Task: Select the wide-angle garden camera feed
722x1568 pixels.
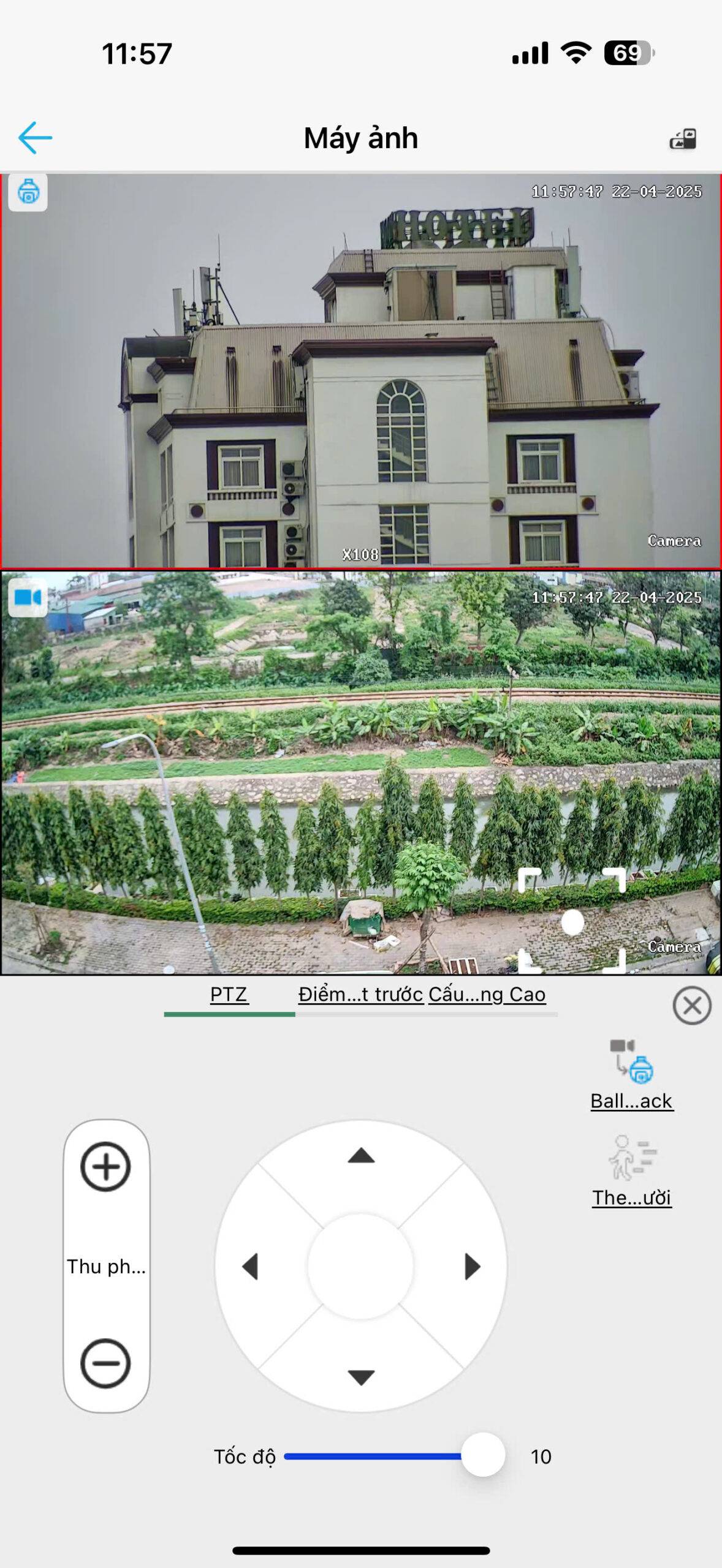Action: tap(360, 772)
